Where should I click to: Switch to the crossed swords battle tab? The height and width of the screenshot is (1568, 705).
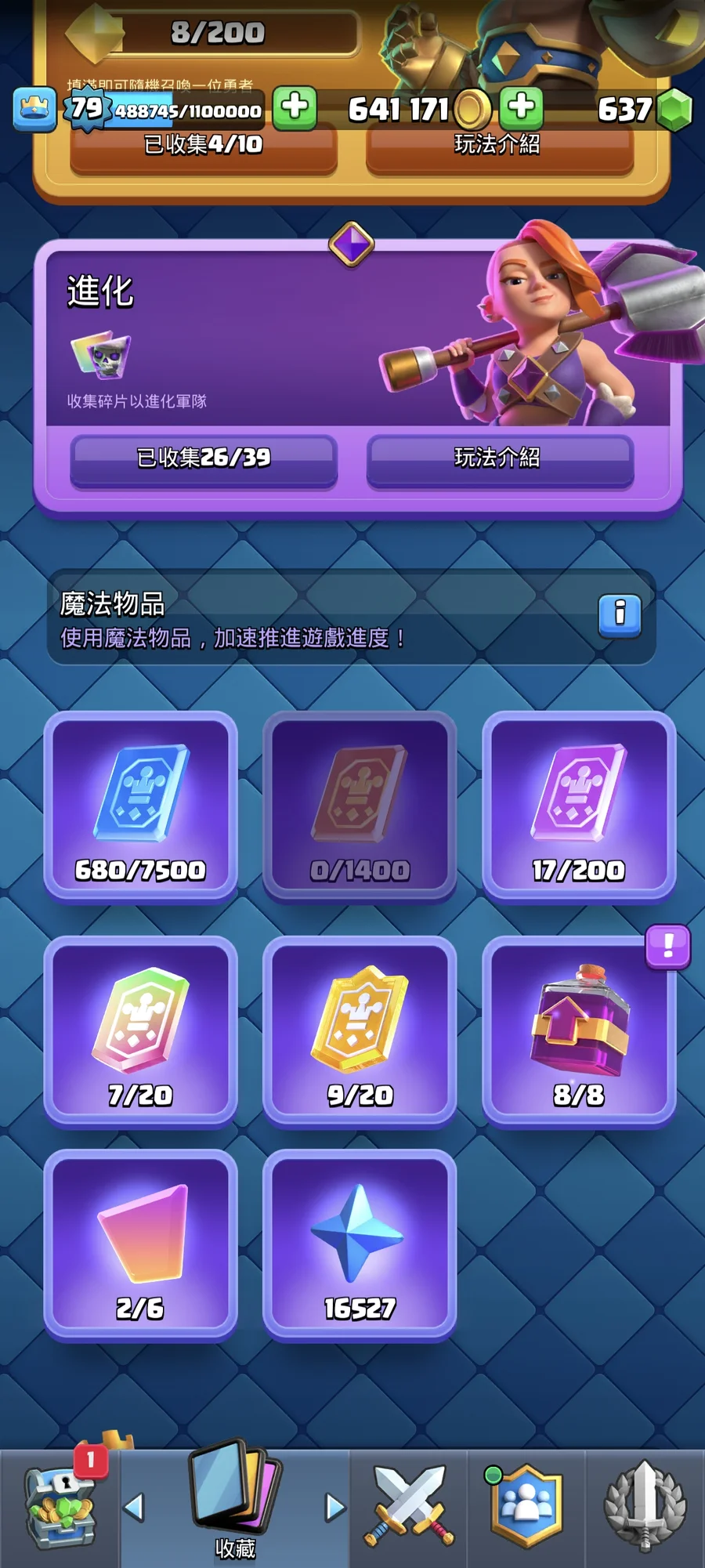409,1506
